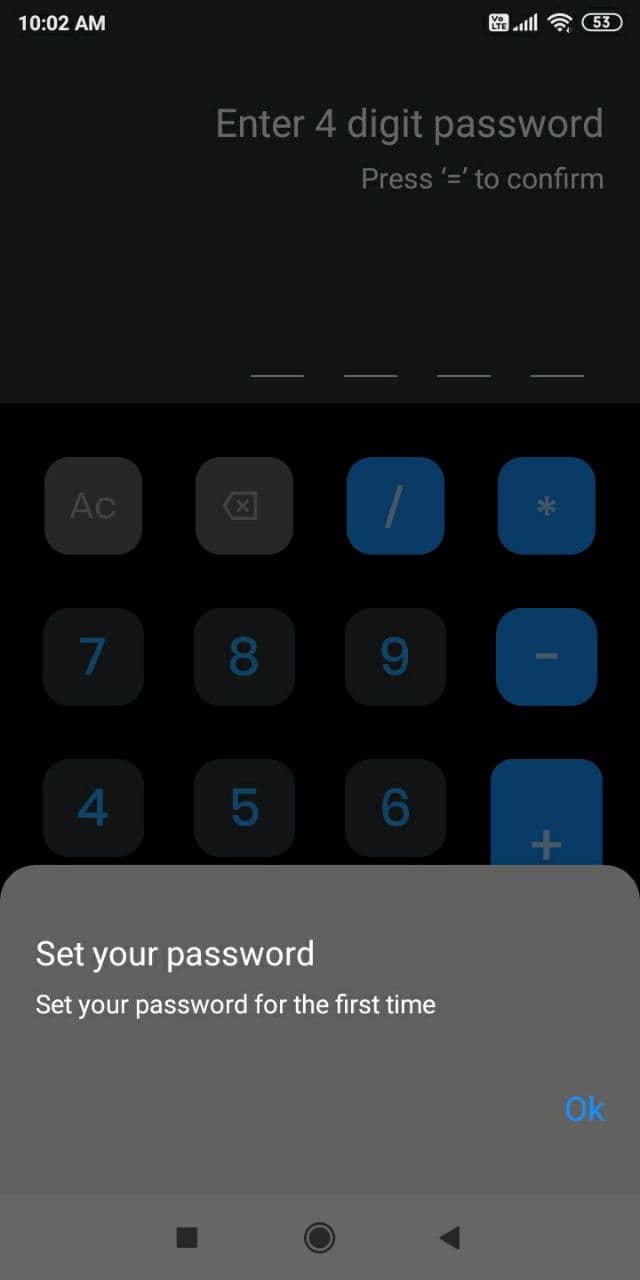640x1280 pixels.
Task: Open recent apps from the navigation bar
Action: point(187,1238)
